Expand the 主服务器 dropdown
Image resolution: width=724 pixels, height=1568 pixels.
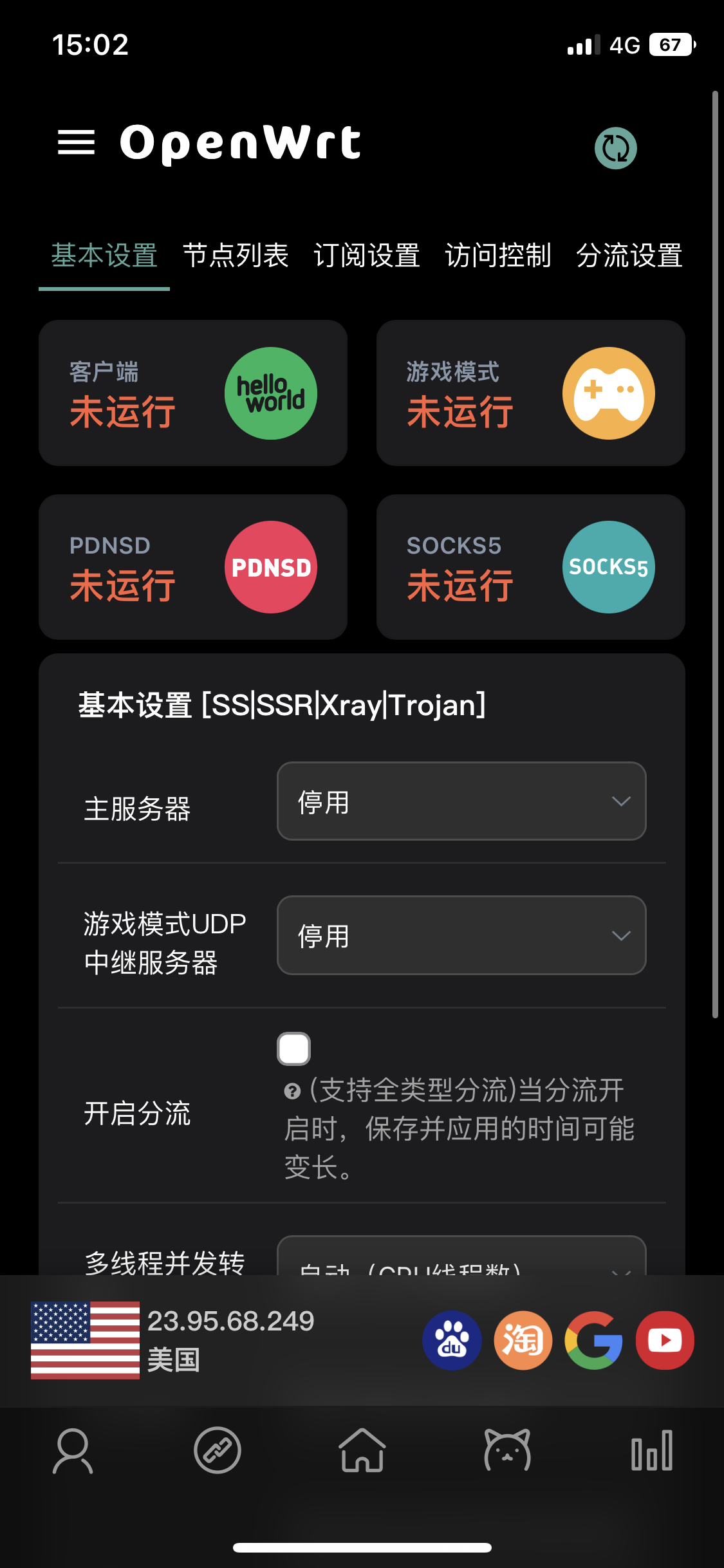(461, 801)
